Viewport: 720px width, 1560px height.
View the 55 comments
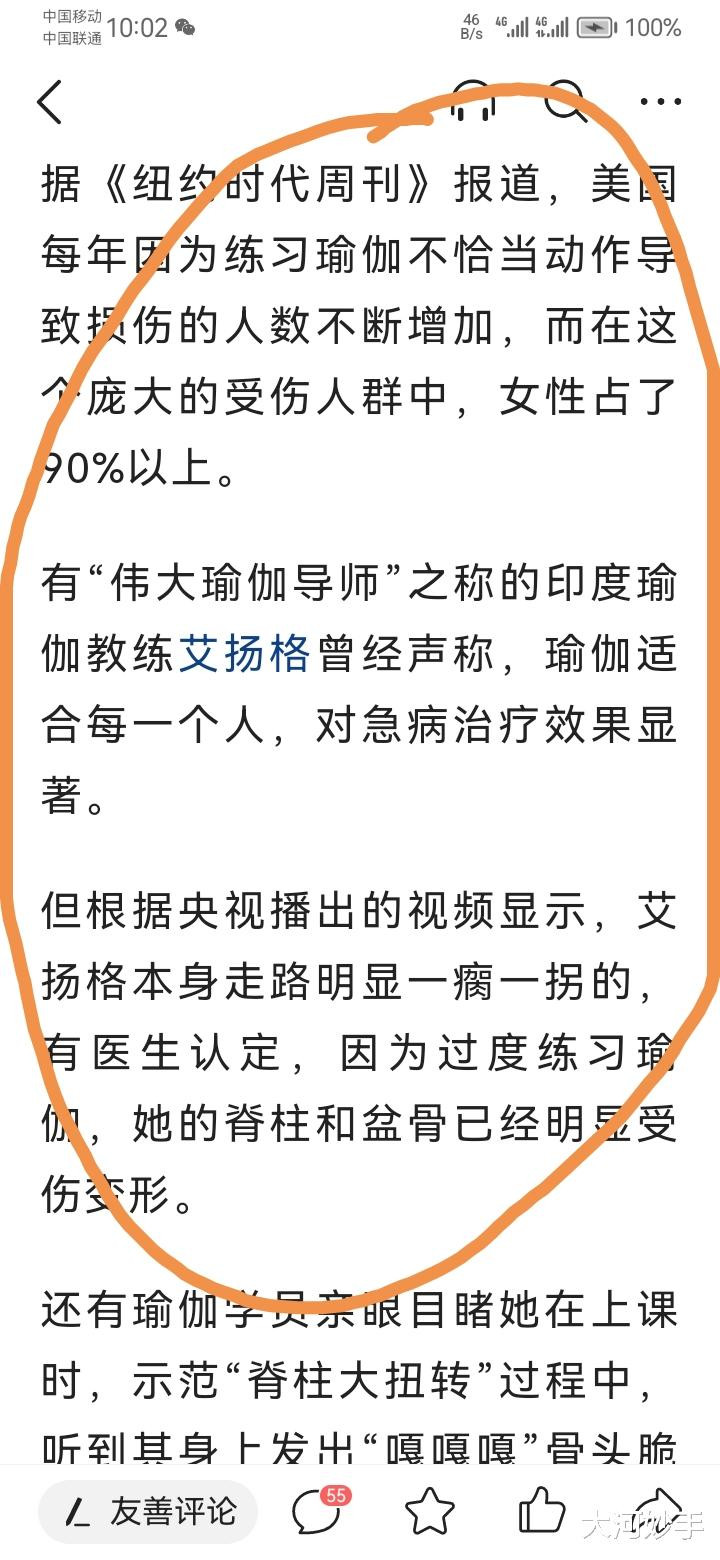tap(320, 1510)
